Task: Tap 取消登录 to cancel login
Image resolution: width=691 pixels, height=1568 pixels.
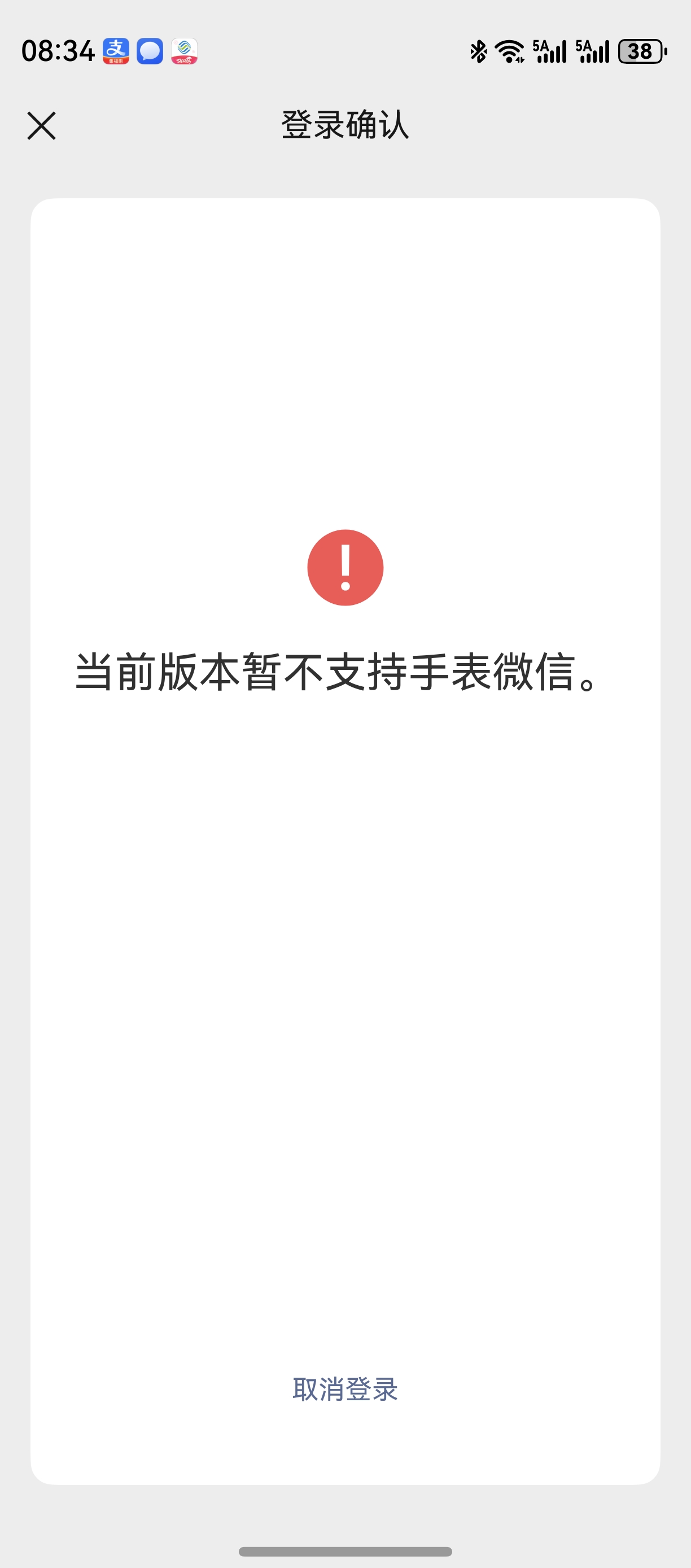Action: coord(345,1390)
